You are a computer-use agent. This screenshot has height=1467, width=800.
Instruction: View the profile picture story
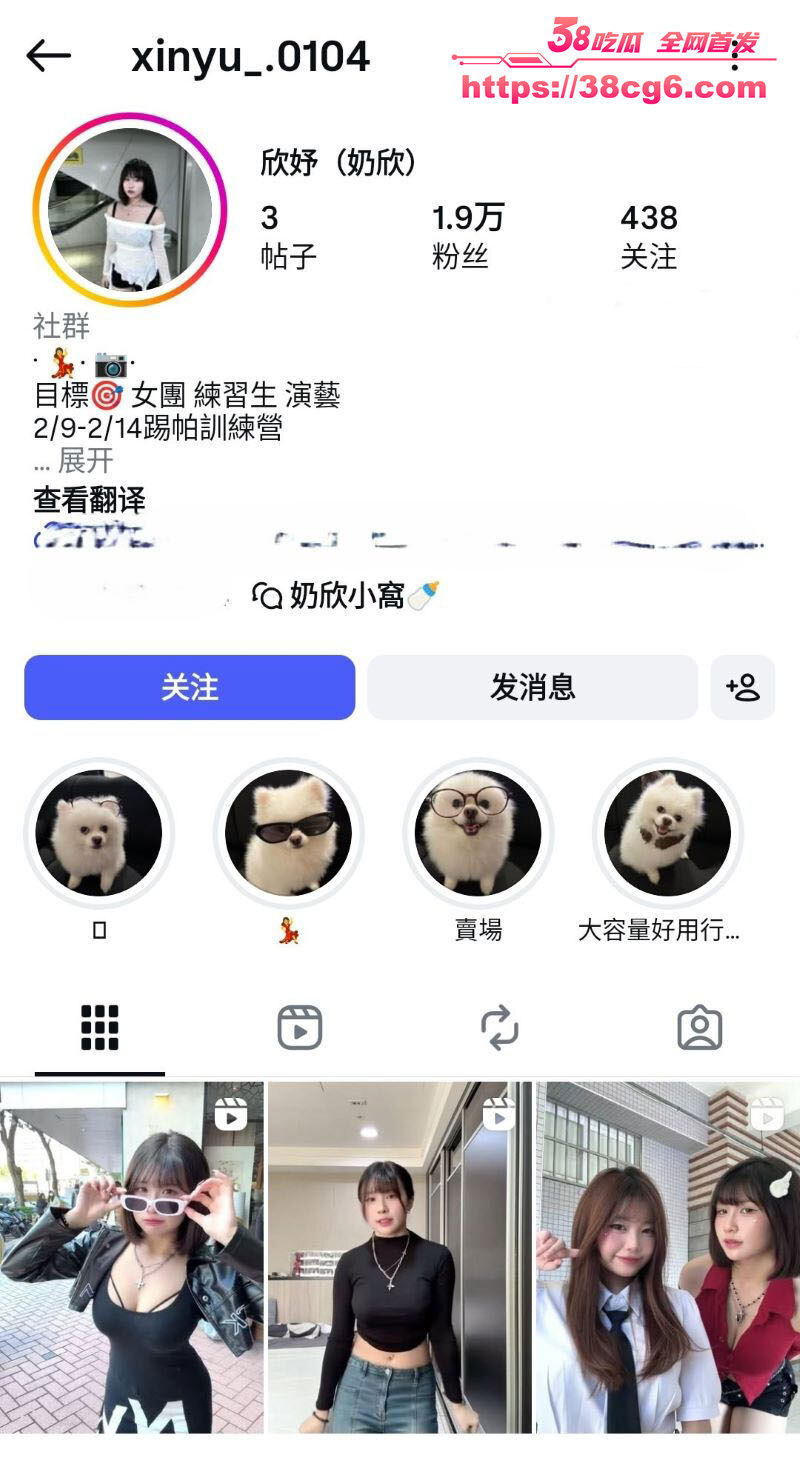tap(130, 209)
